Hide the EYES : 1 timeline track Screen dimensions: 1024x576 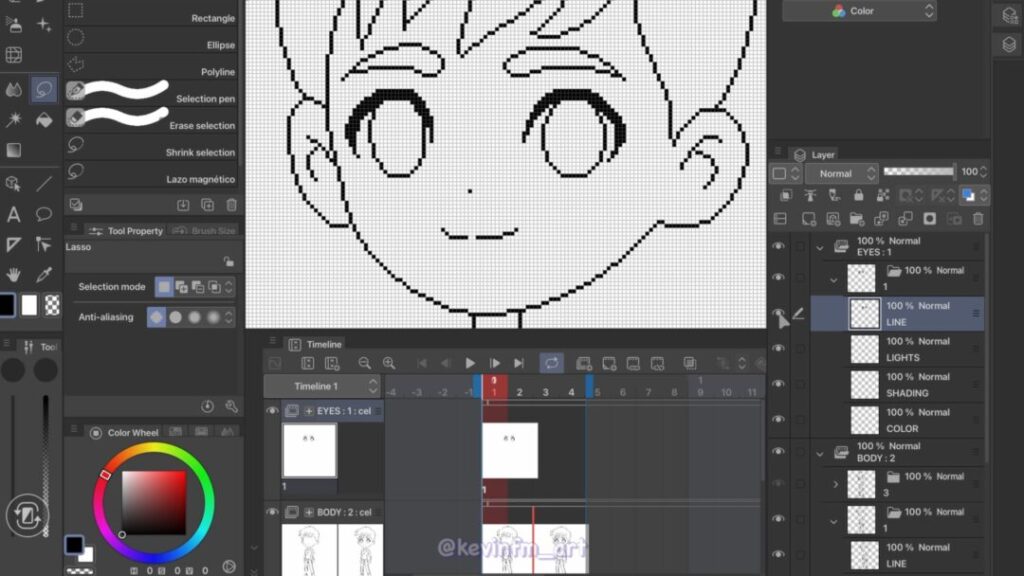(272, 411)
